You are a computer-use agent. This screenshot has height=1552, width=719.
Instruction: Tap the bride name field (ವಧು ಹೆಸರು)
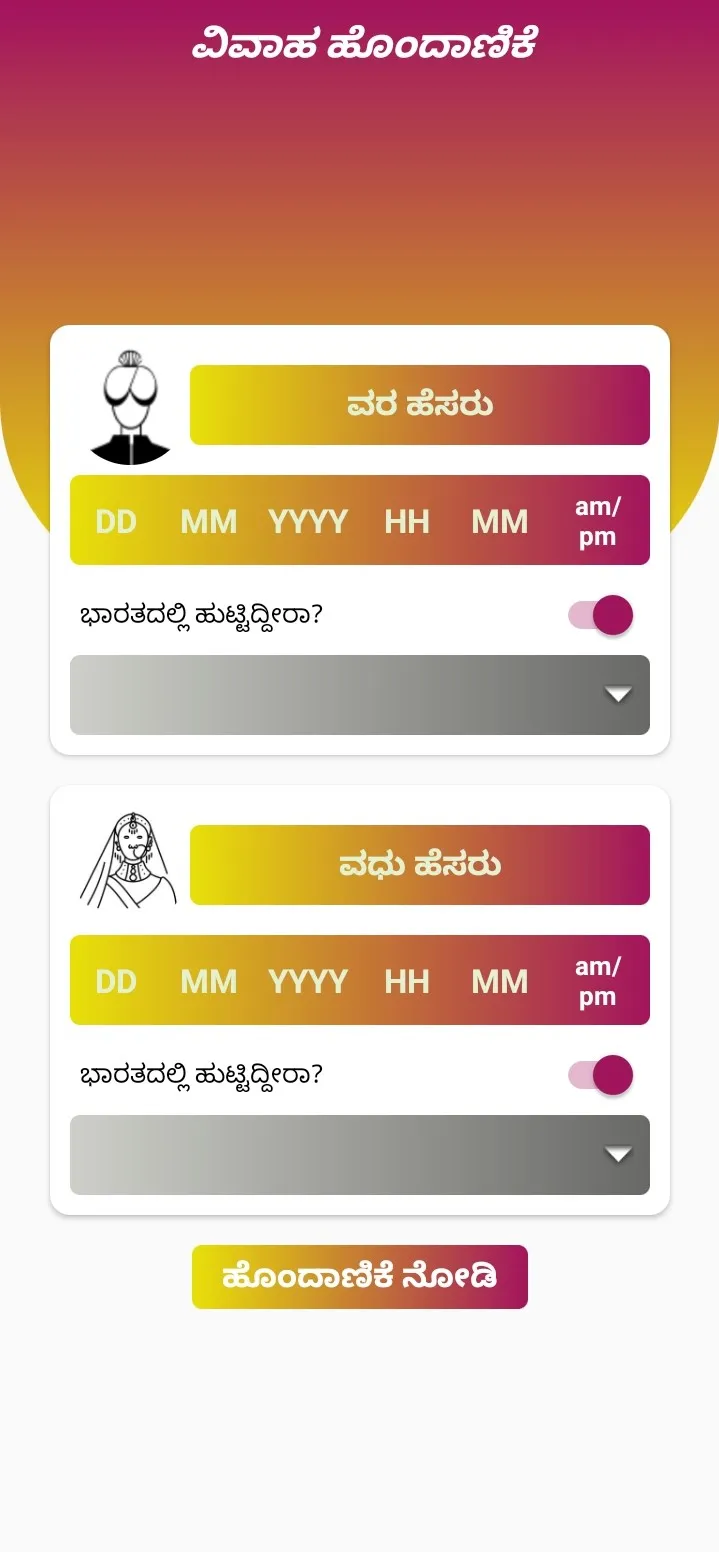point(419,865)
